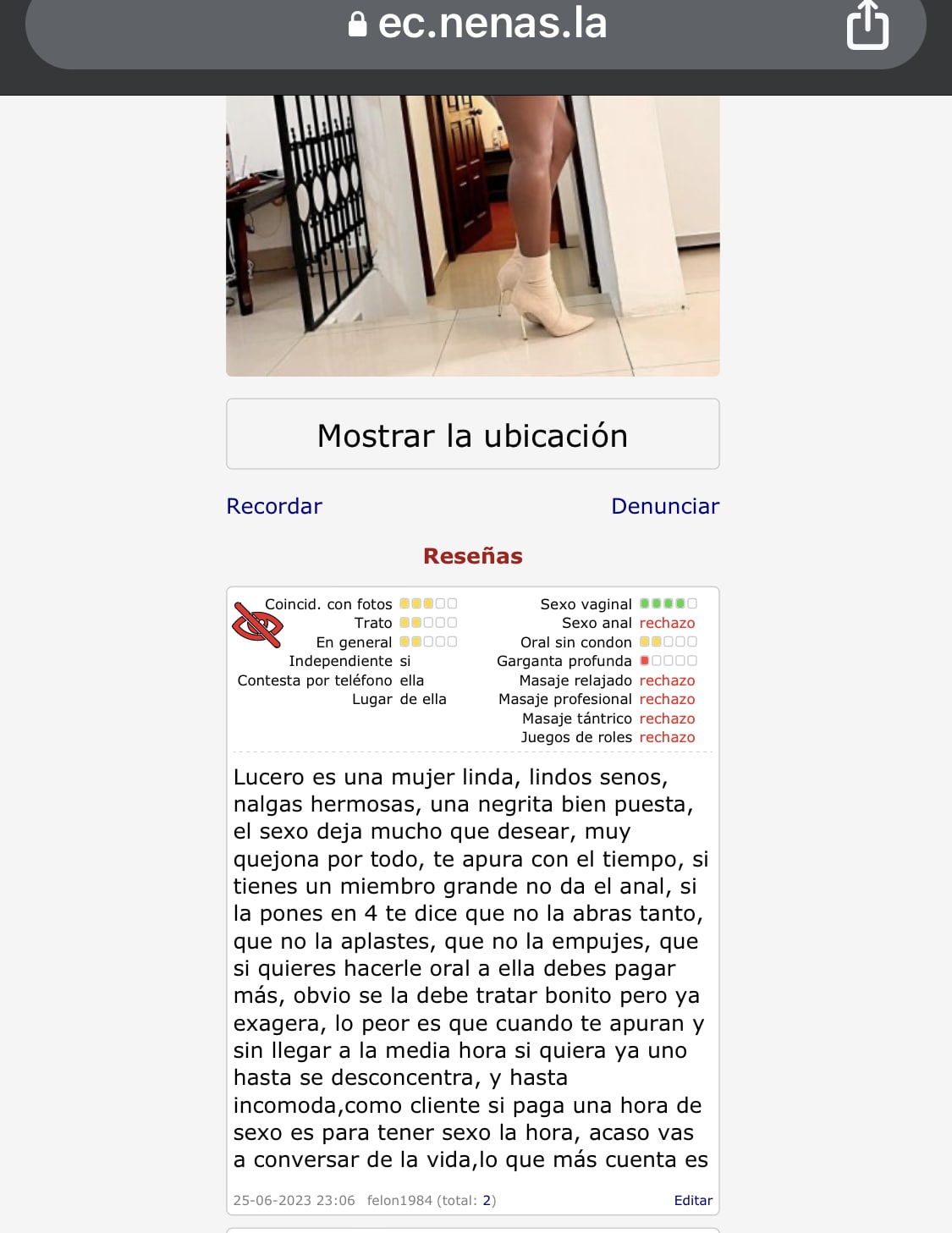Tap Editar on the felon1984 review
The height and width of the screenshot is (1233, 952).
pos(692,1200)
